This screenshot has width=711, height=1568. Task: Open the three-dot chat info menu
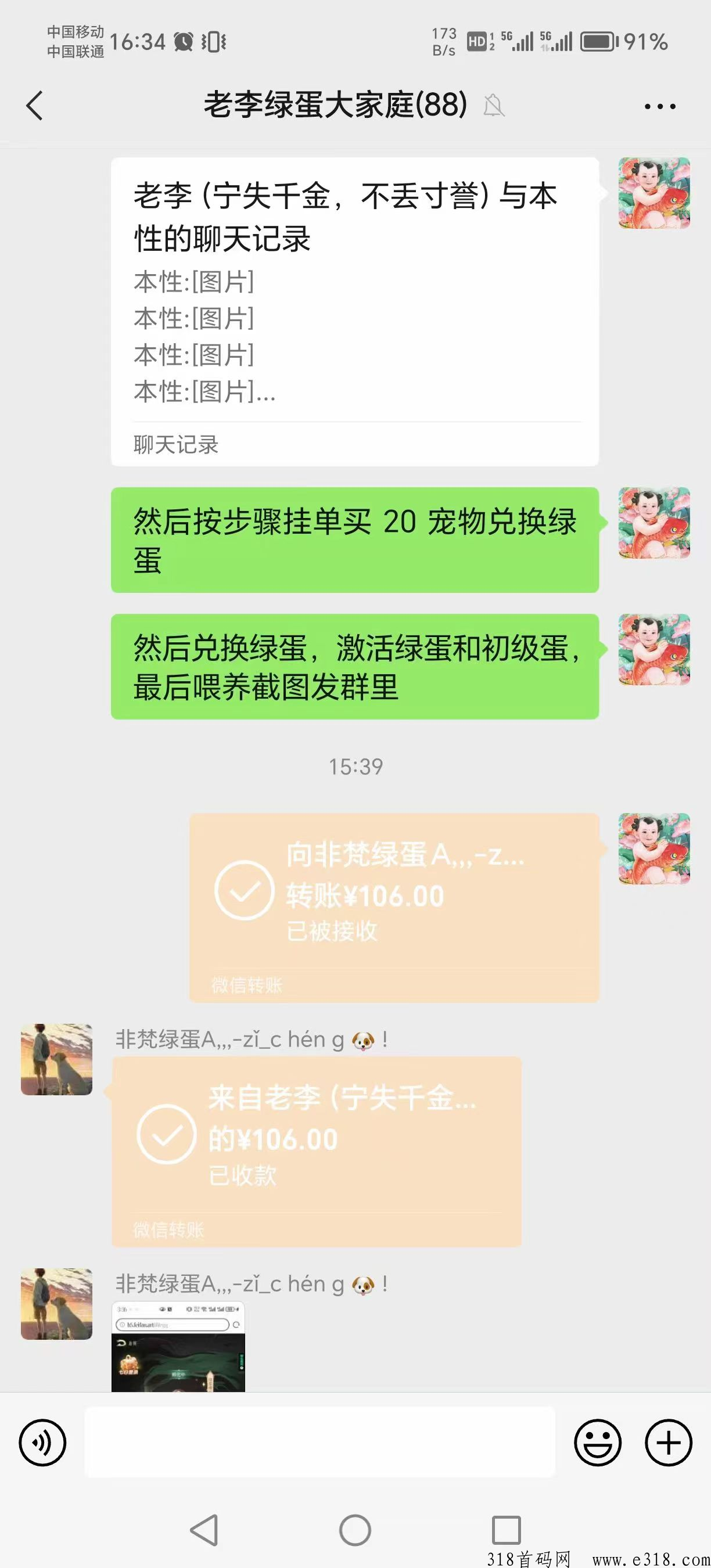pyautogui.click(x=660, y=106)
